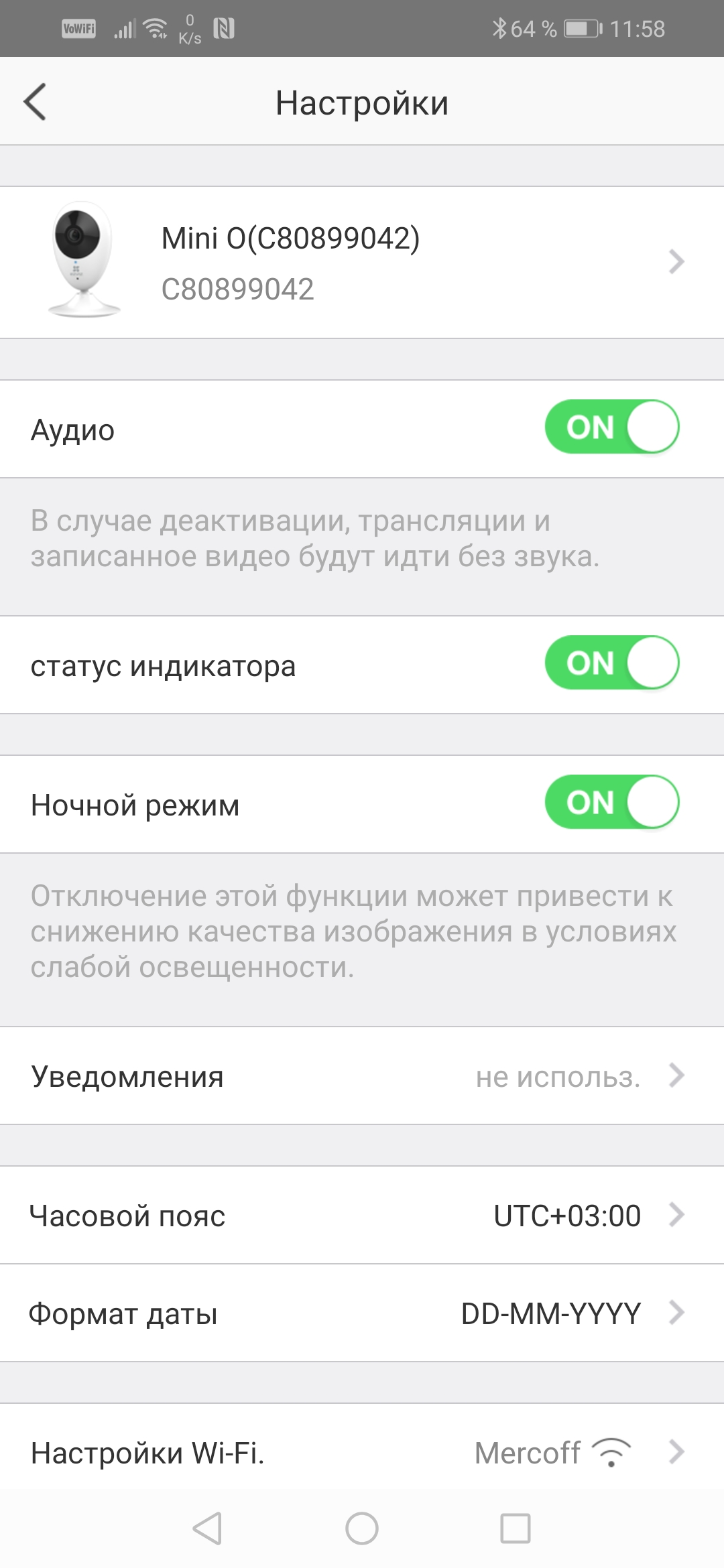Tap the system home button
Viewport: 724px width, 1568px height.
tap(362, 1528)
